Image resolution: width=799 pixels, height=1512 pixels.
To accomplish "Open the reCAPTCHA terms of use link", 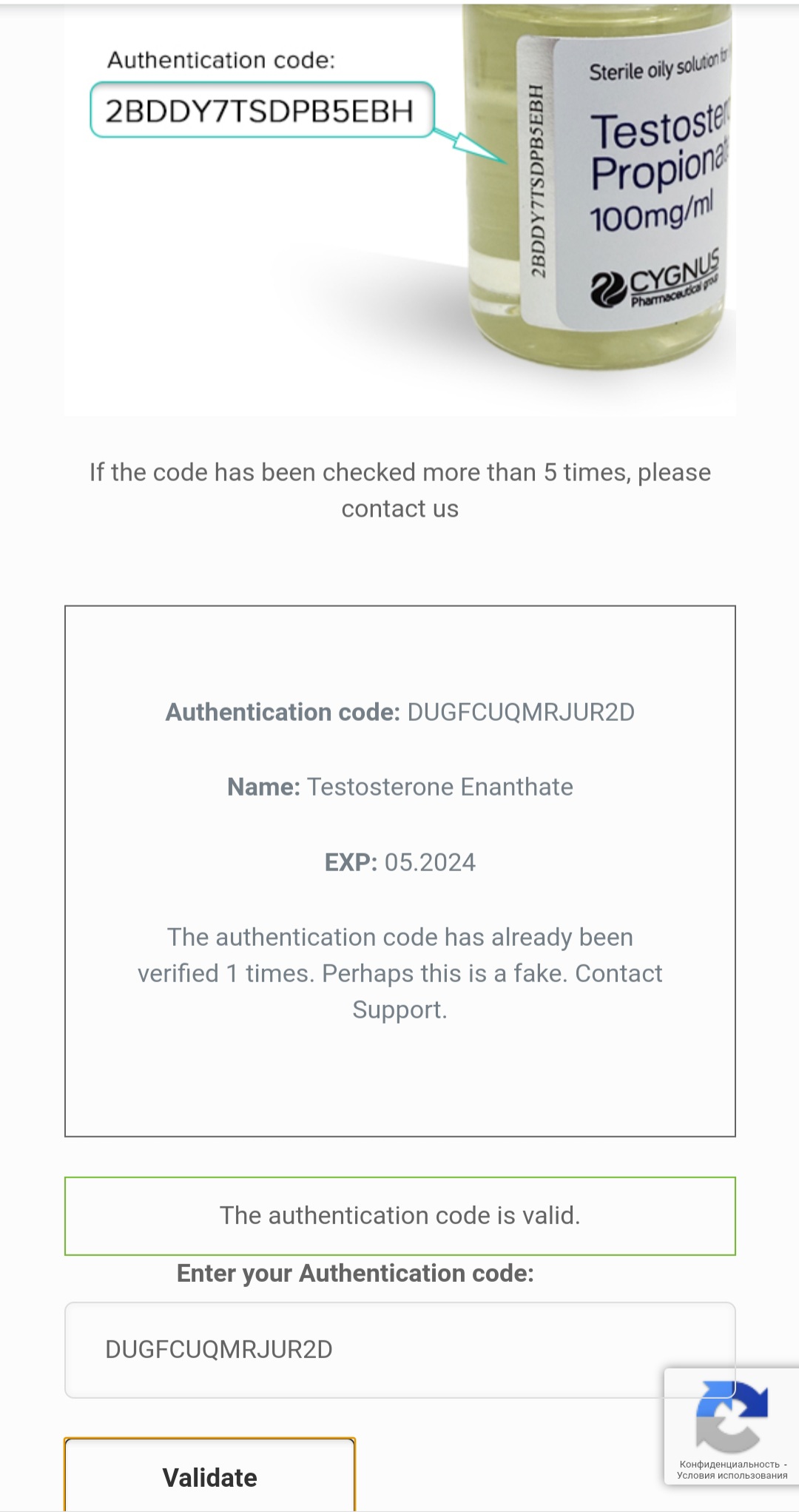I will click(x=732, y=1476).
